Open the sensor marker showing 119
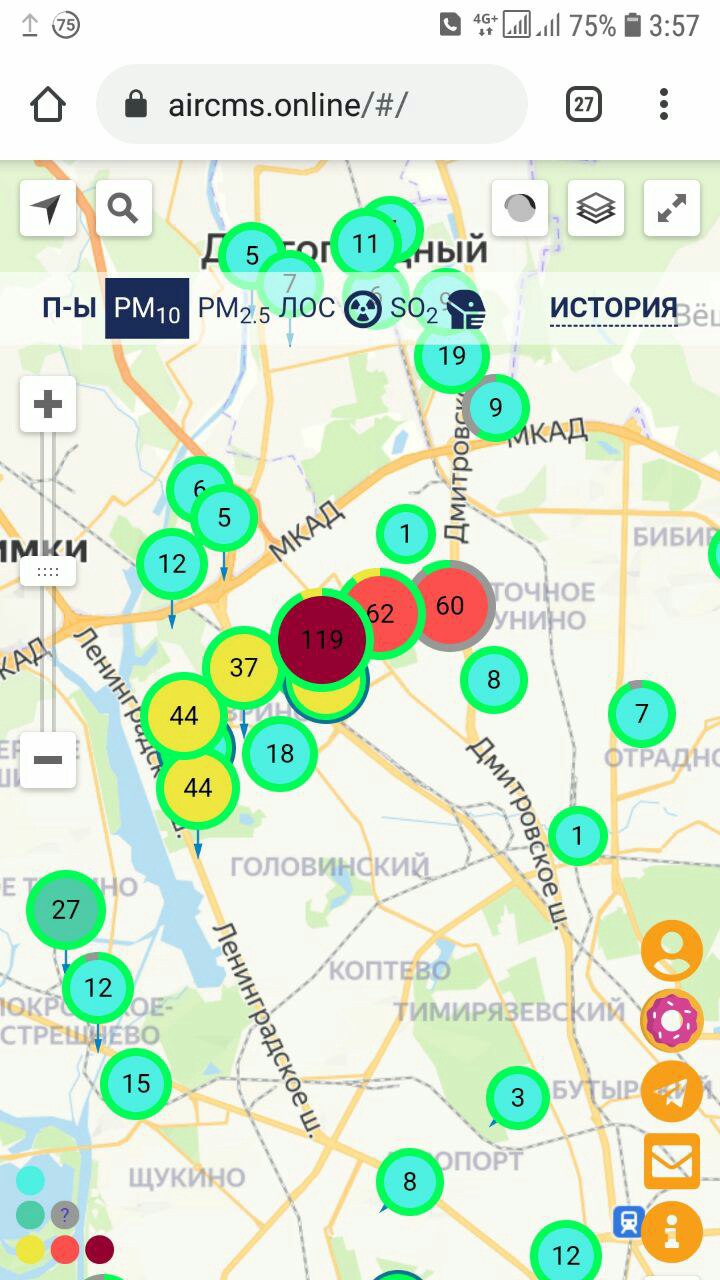Viewport: 720px width, 1280px height. click(322, 639)
